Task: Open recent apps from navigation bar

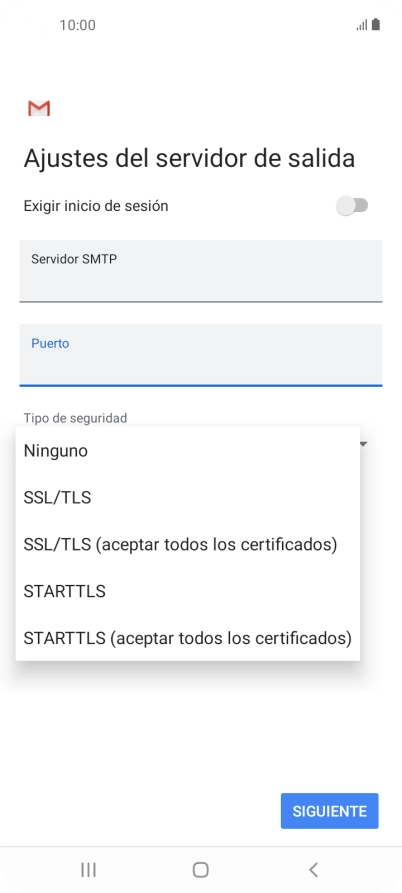Action: [88, 870]
